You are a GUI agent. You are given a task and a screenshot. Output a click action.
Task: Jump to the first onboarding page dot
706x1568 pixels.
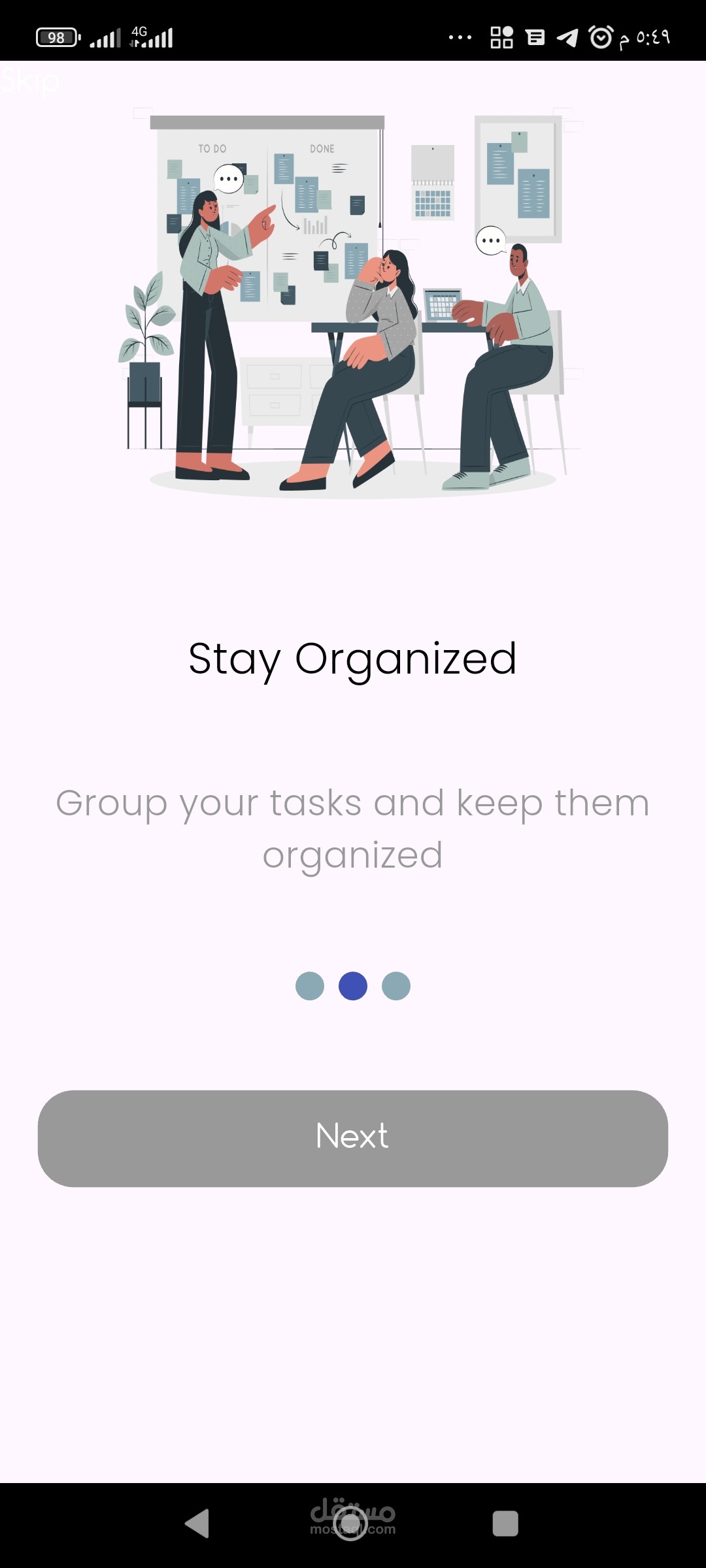(x=310, y=986)
